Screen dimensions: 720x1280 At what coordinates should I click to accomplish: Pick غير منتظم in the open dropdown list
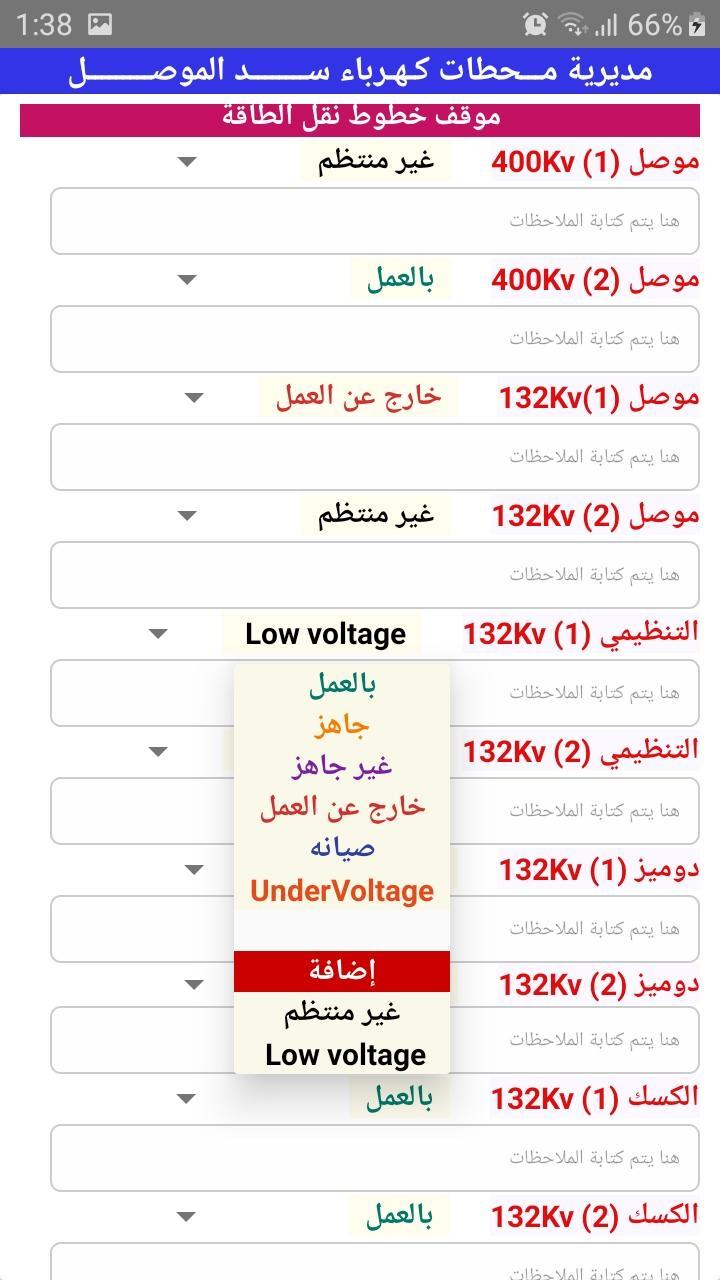[342, 1012]
